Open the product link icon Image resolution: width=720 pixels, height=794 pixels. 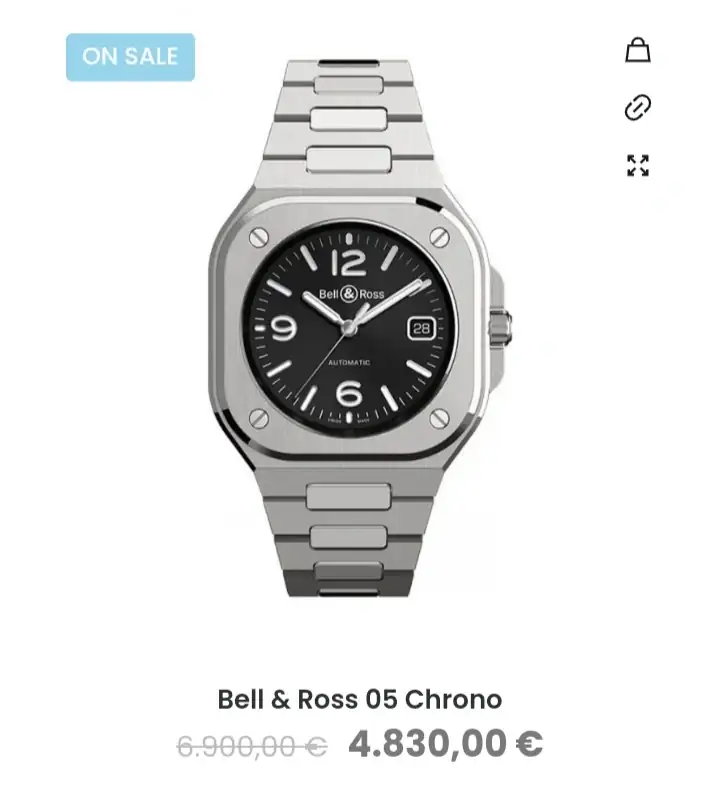click(637, 108)
